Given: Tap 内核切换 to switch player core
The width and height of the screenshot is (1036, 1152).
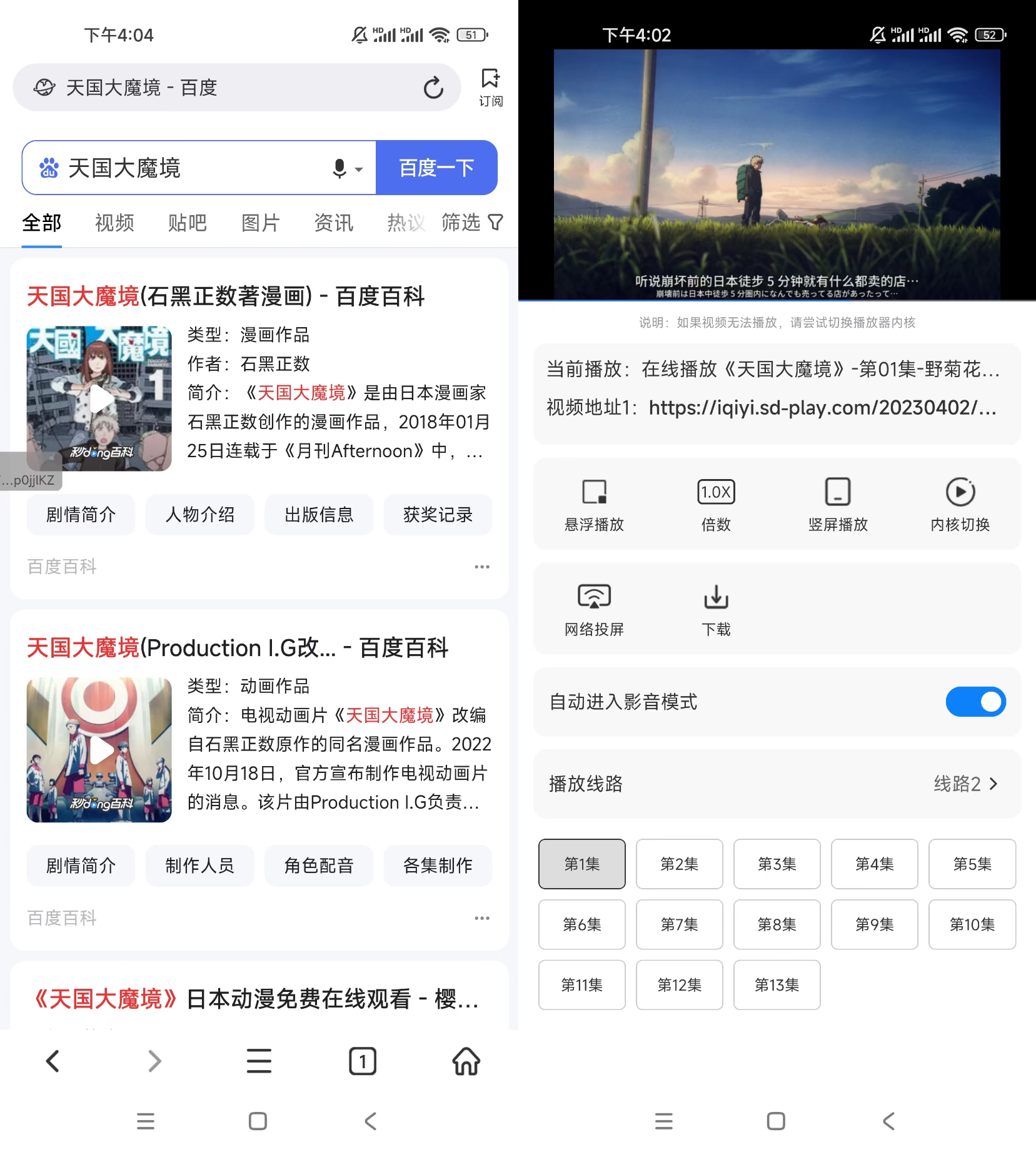Looking at the screenshot, I should coord(960,504).
